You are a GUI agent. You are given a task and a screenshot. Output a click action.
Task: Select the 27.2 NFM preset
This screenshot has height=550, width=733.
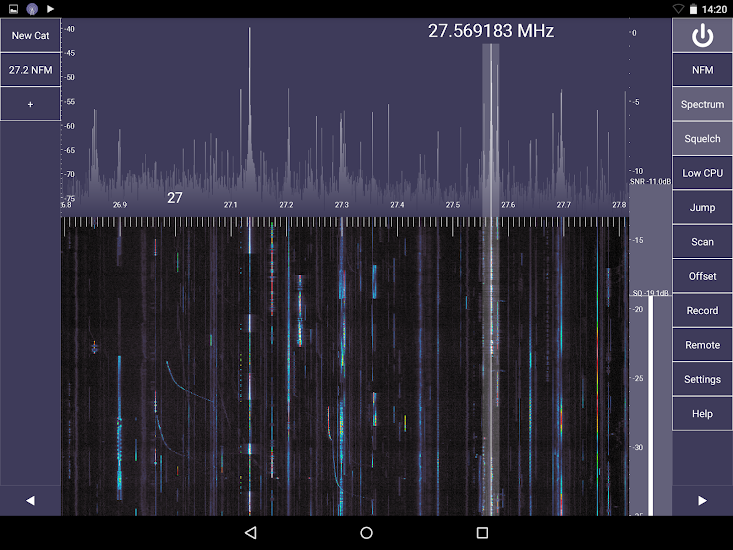(x=30, y=70)
